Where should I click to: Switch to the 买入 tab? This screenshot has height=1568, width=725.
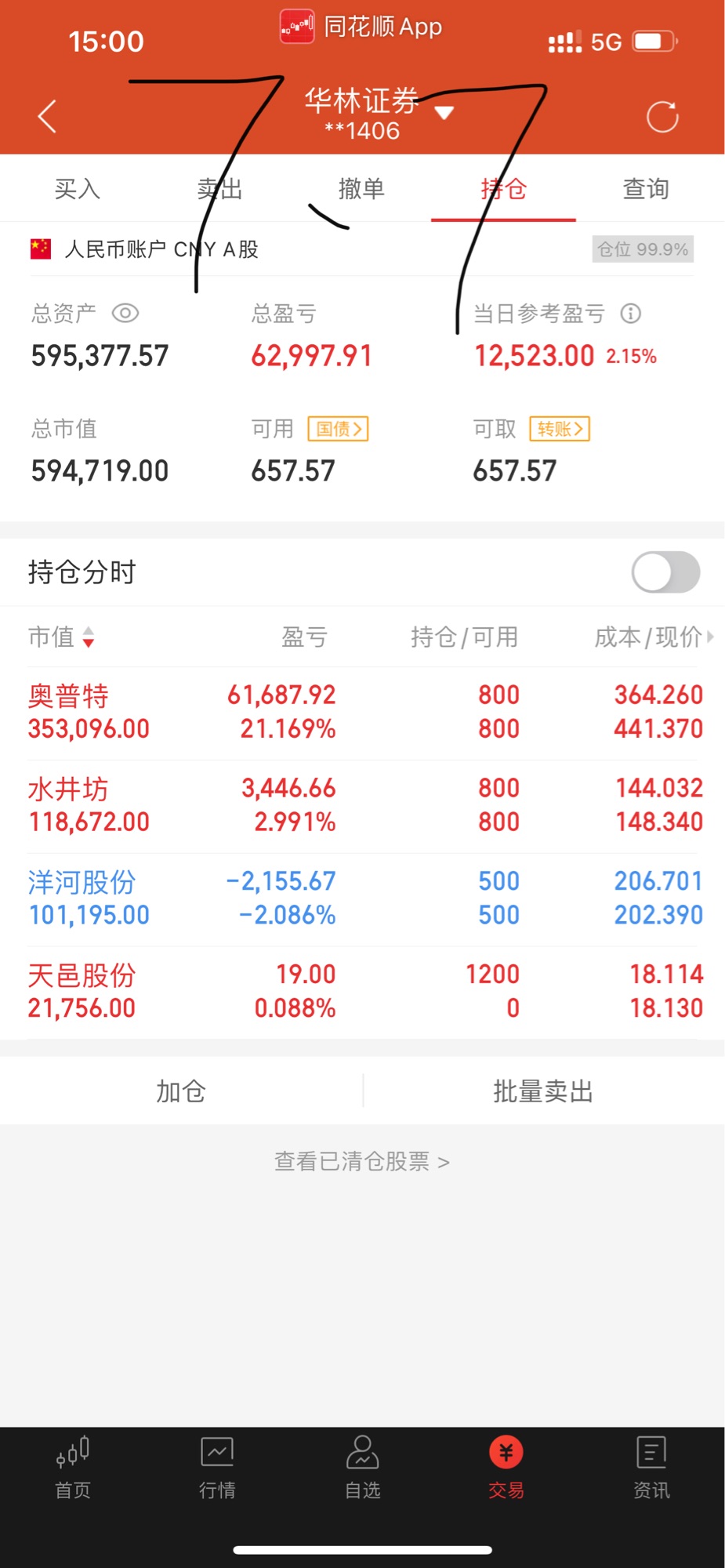(x=77, y=189)
